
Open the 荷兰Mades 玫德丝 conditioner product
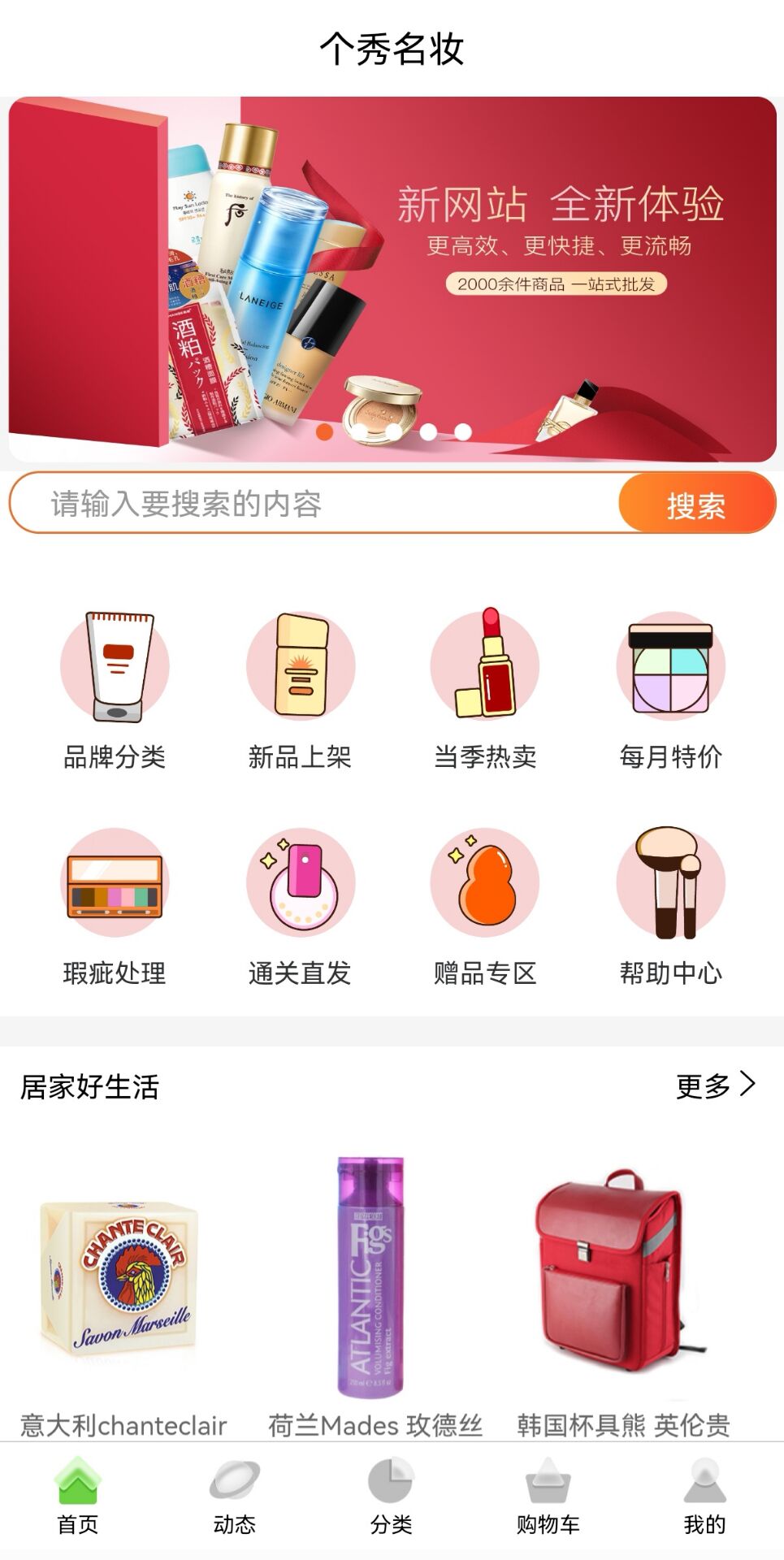tap(372, 1284)
